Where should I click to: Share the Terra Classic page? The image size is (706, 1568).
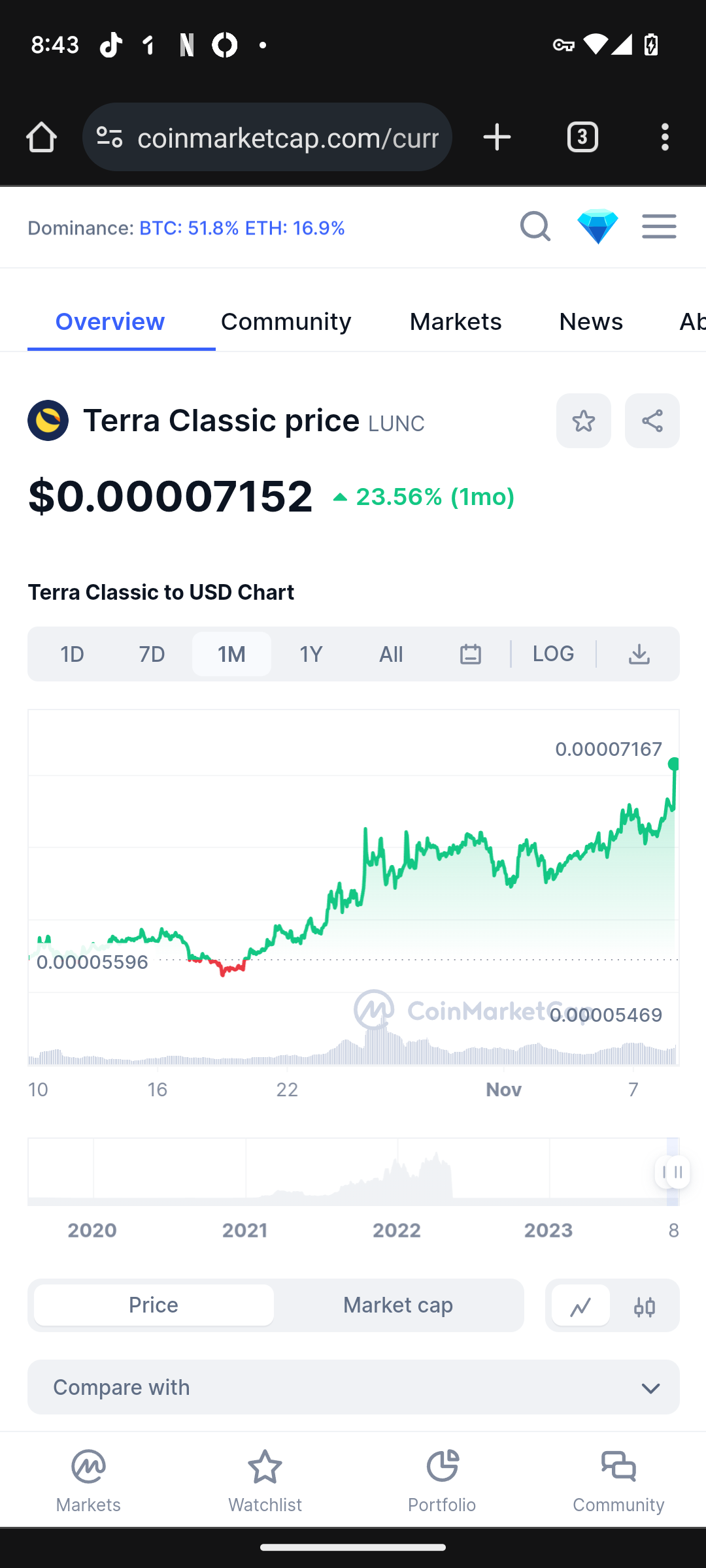[x=652, y=421]
